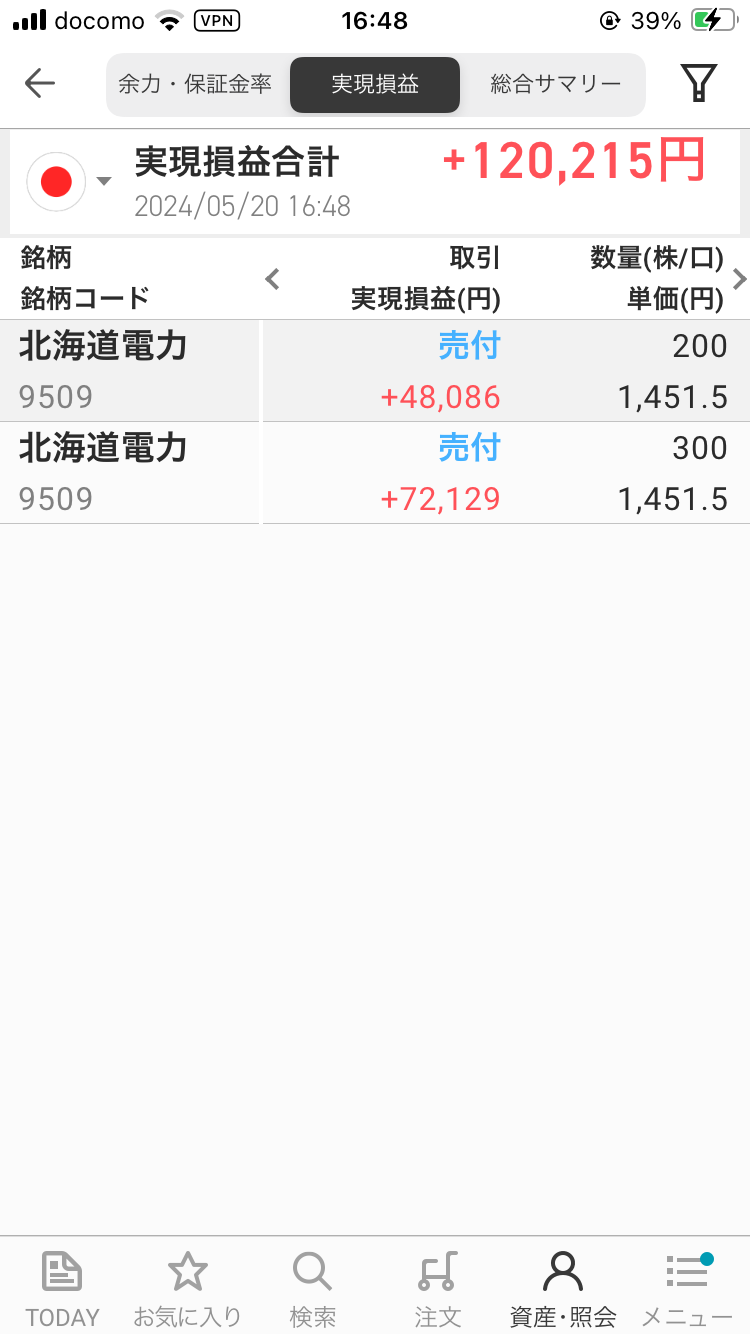The height and width of the screenshot is (1334, 750).
Task: Switch to 余力・保証金率 tab
Action: (x=195, y=85)
